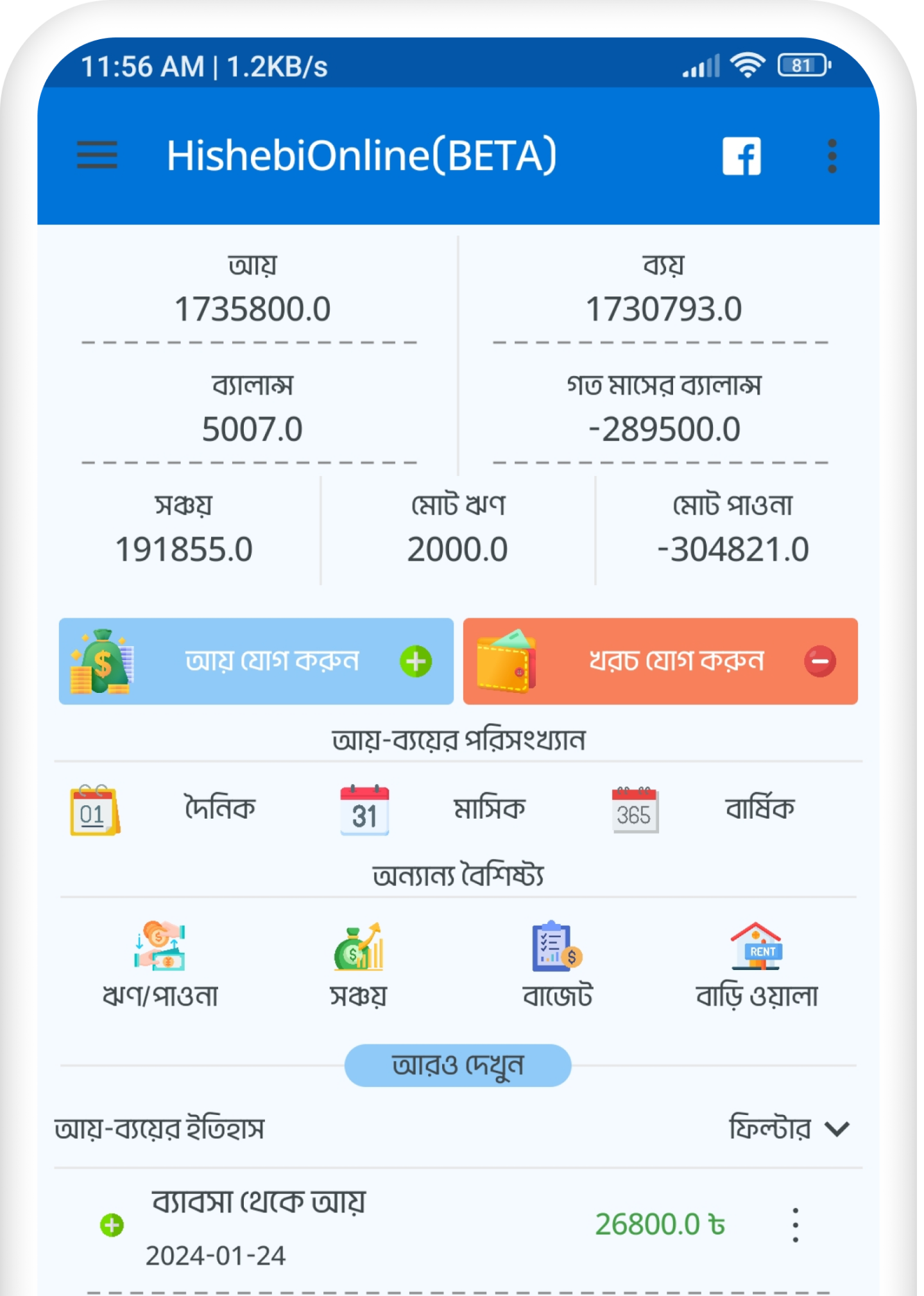View মাসিক statistics
Viewport: 924px width, 1296px height.
(x=433, y=810)
